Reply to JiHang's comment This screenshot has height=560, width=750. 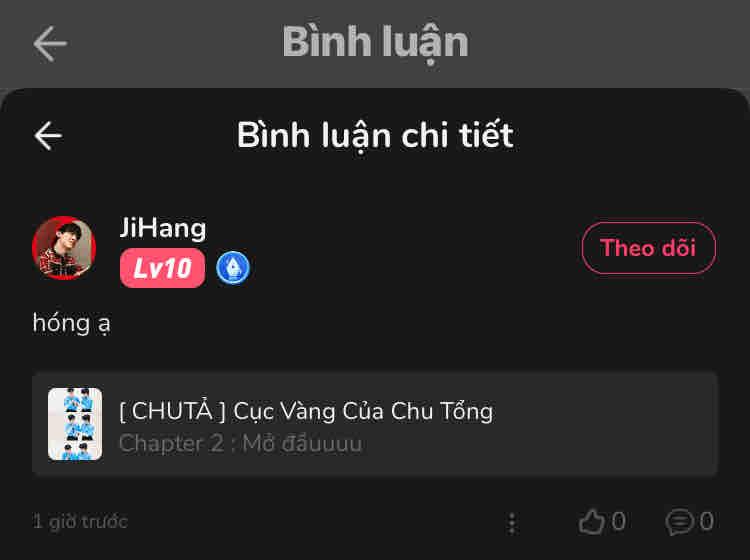pos(680,521)
